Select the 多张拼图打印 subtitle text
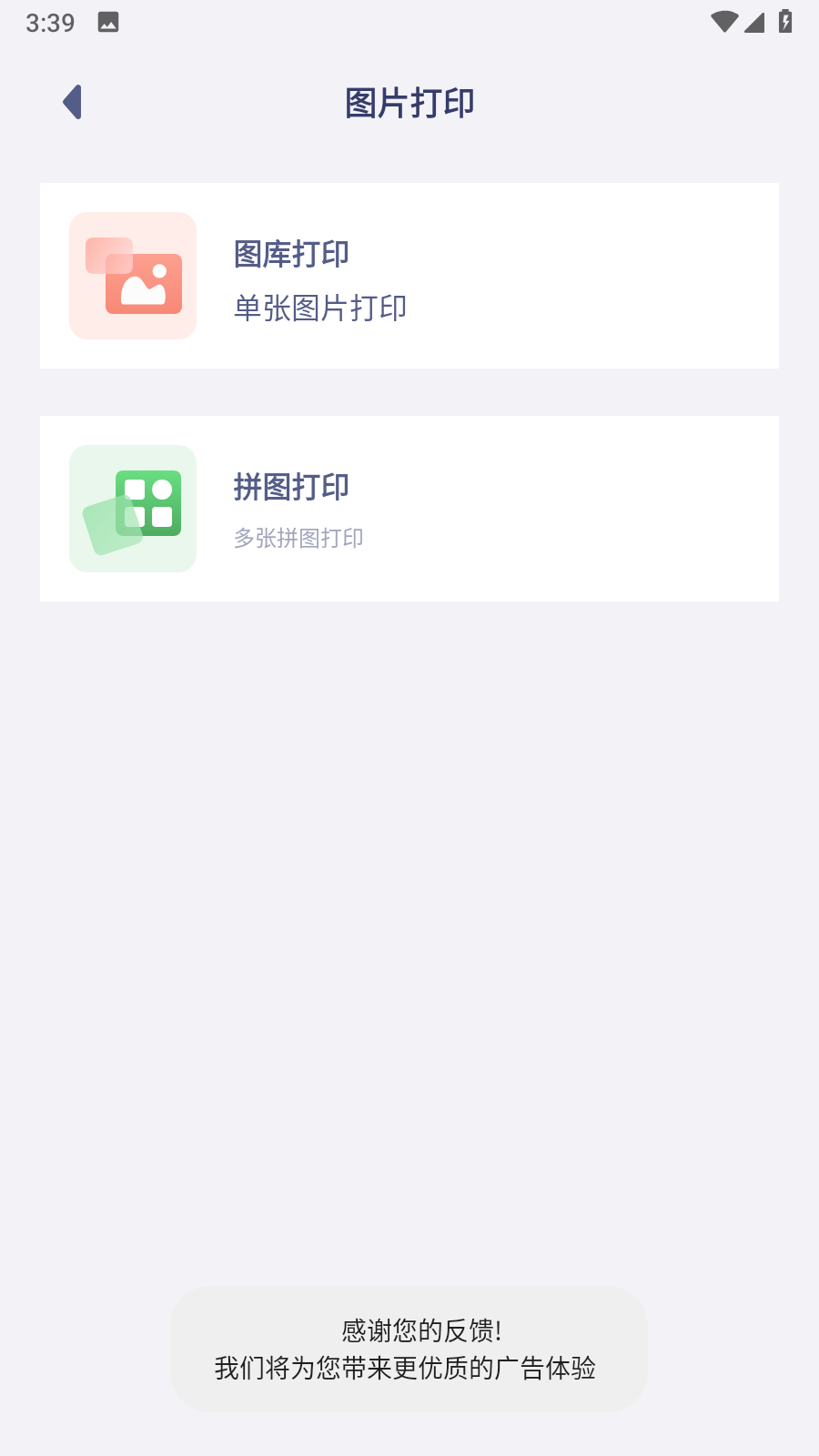 [x=298, y=538]
